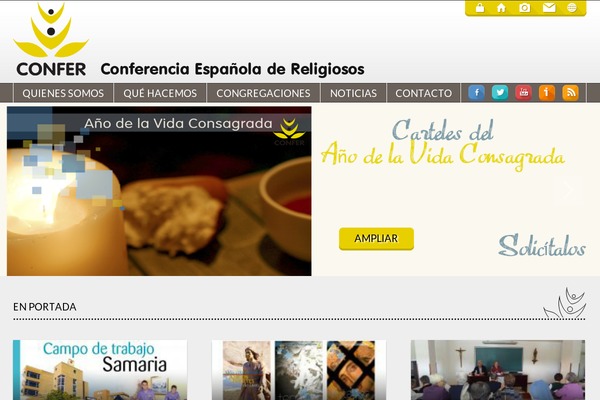
Task: Go to the Contacto page
Action: [x=423, y=93]
